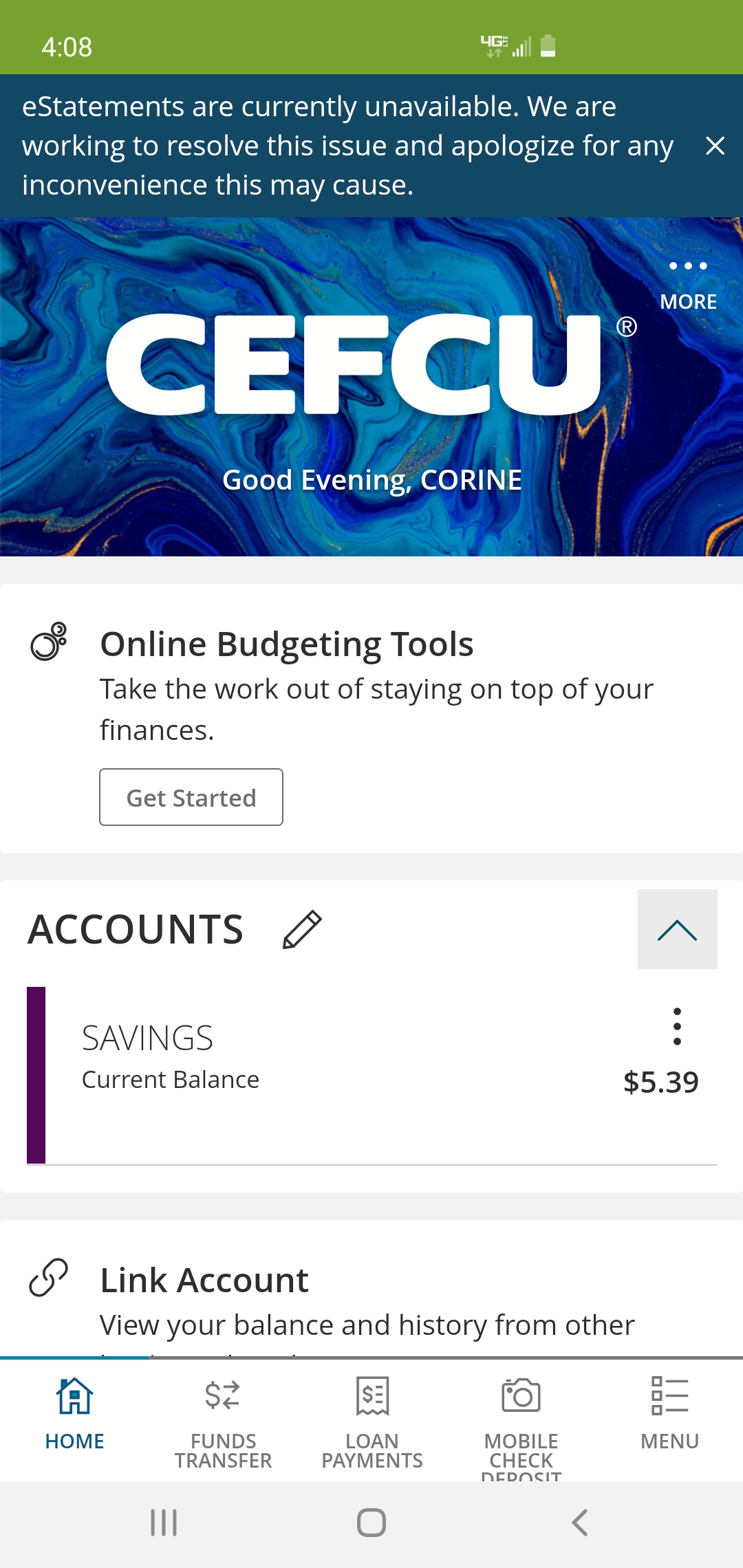Screen dimensions: 743x1568
Task: Switch to the Funds Transfer tab
Action: [223, 1420]
